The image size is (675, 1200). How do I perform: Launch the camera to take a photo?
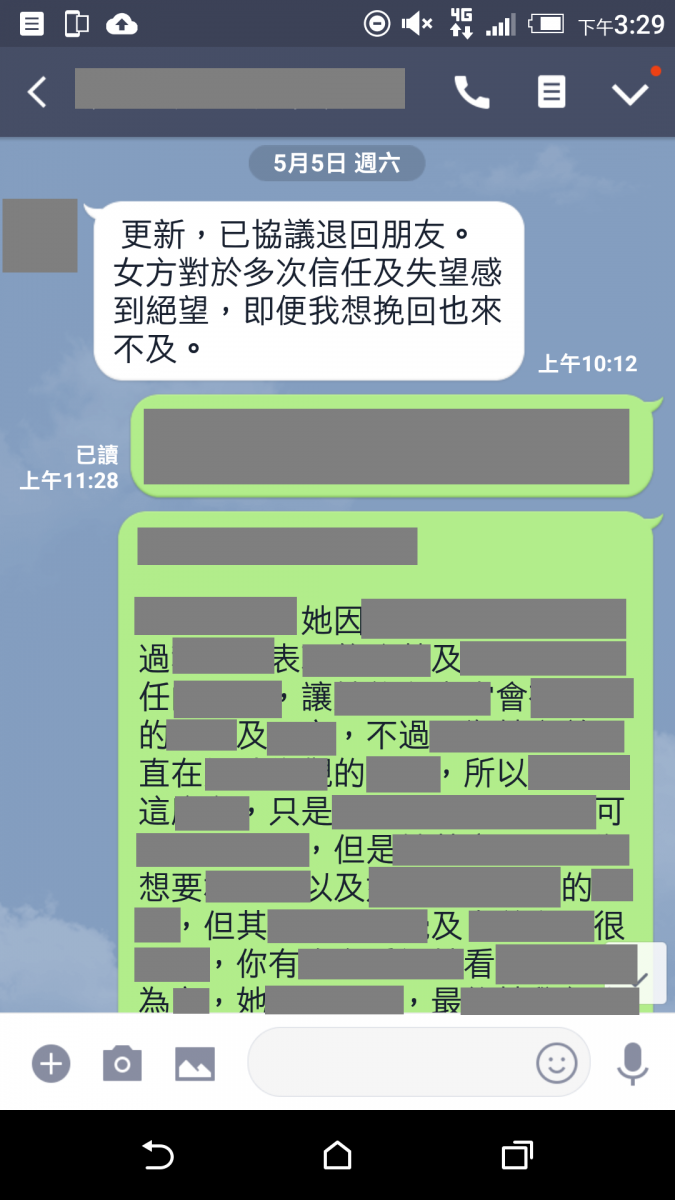coord(122,1063)
